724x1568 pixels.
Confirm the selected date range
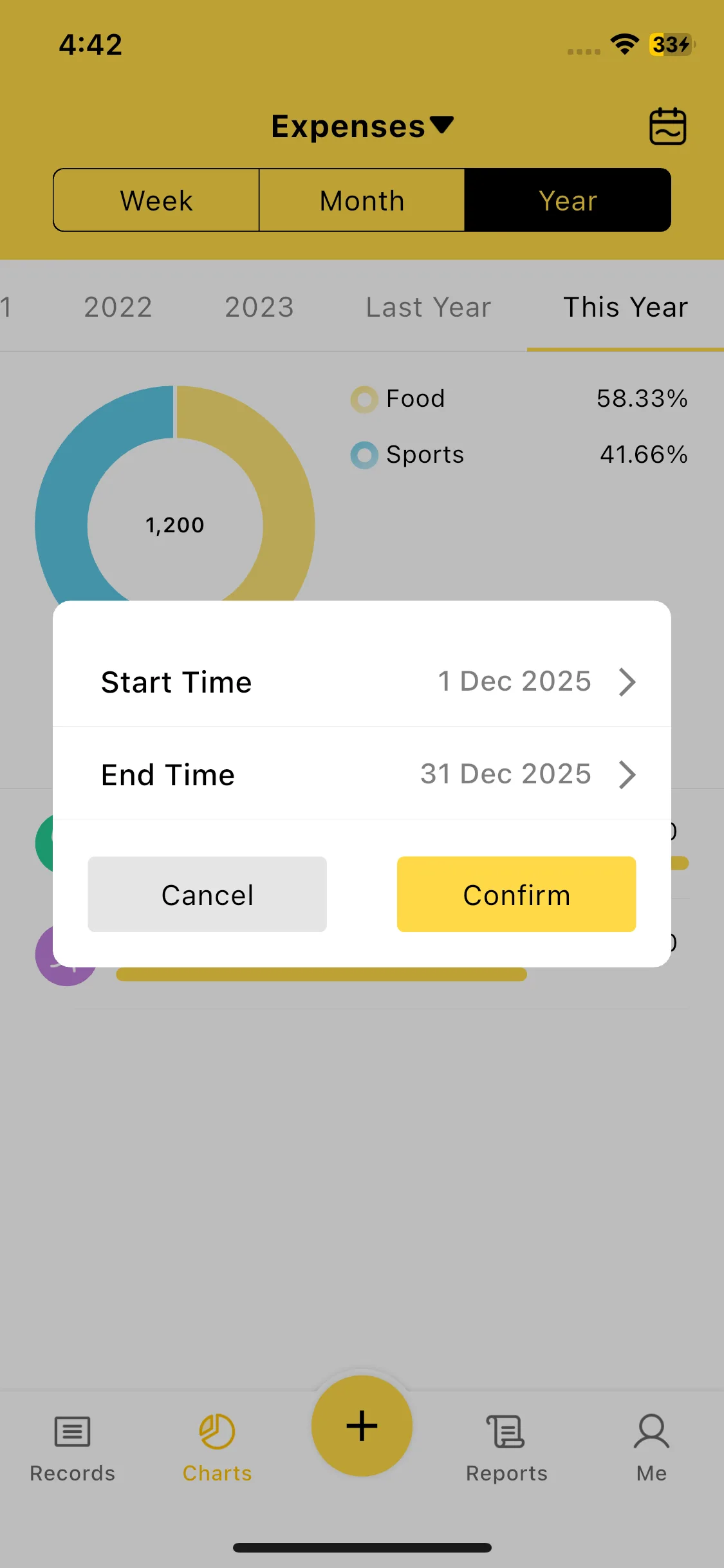click(x=516, y=894)
